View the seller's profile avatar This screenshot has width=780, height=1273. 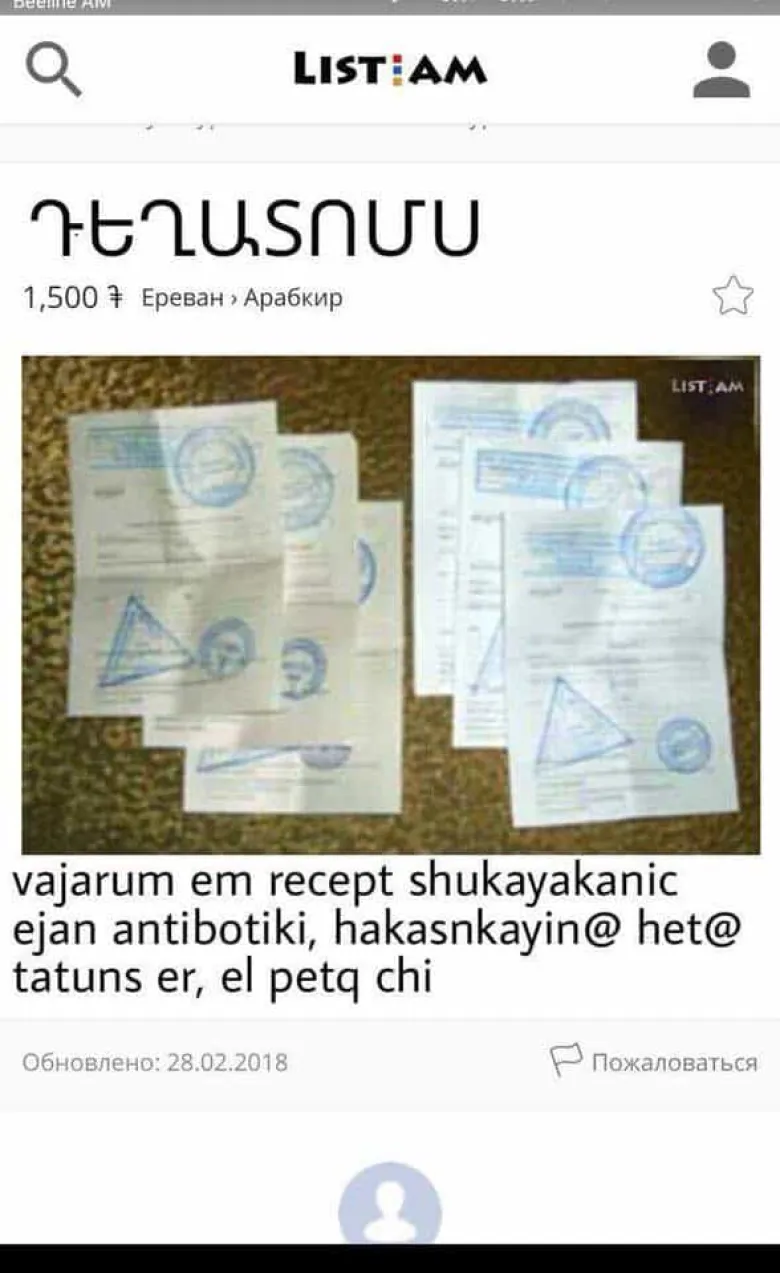[x=390, y=1204]
